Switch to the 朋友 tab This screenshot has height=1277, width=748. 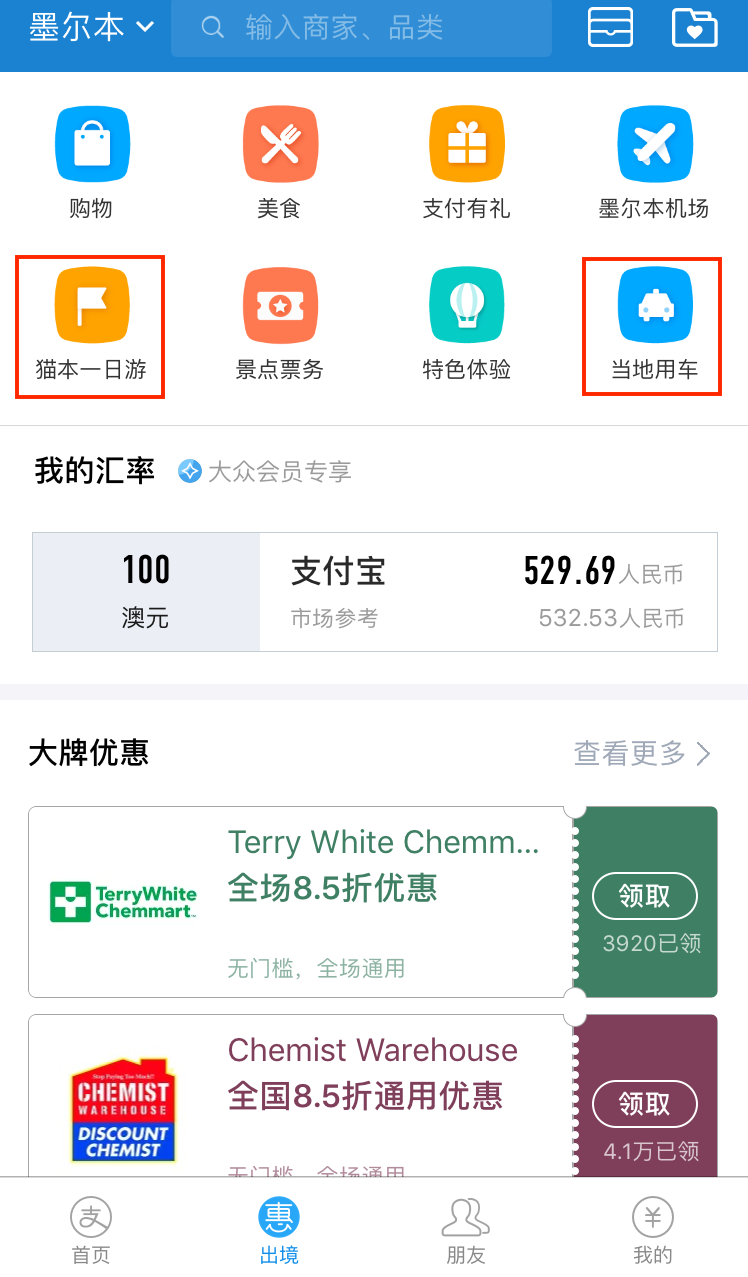[466, 1231]
